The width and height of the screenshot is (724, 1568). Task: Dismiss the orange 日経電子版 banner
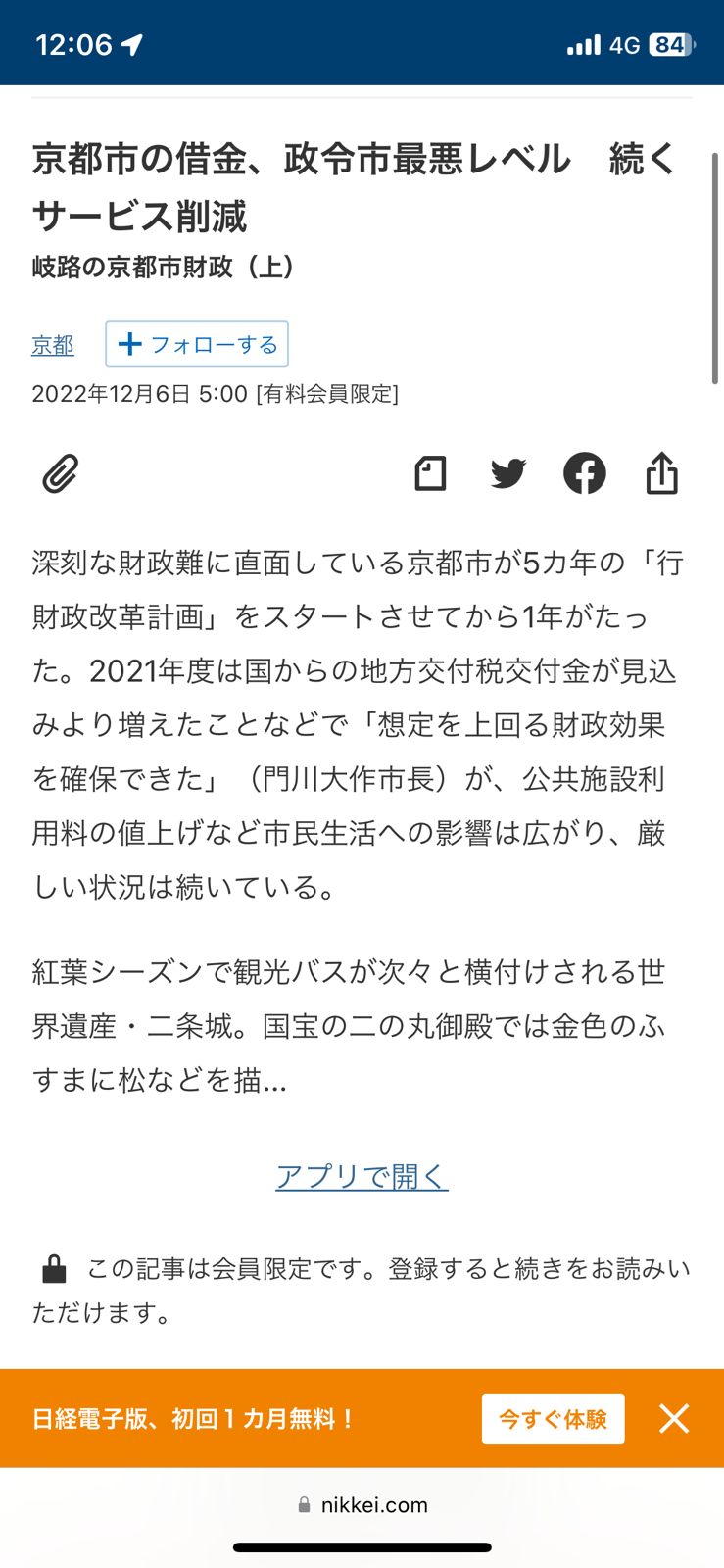coord(674,1418)
